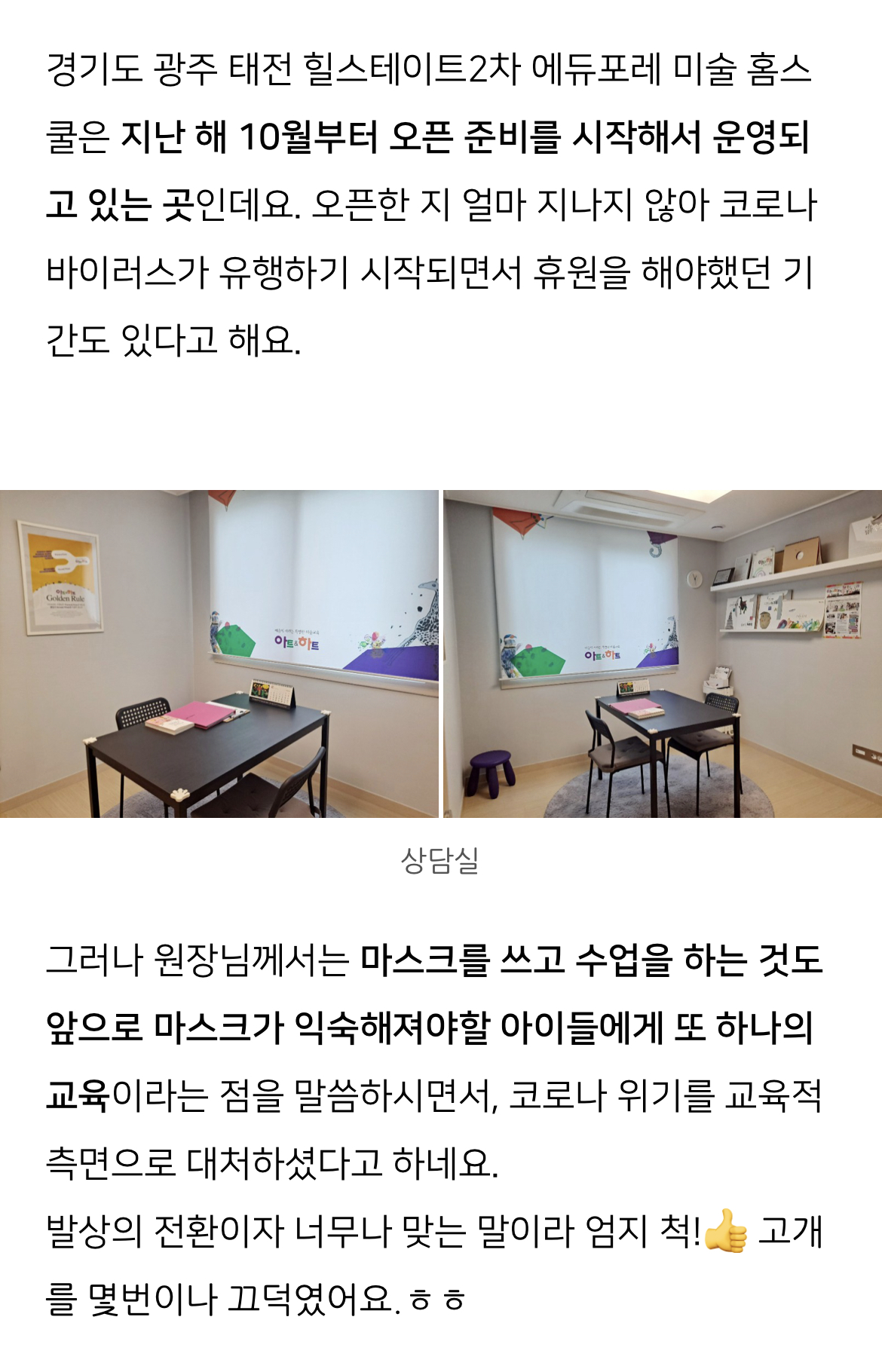View the right consultation room photo with shelves
The image size is (882, 1372).
click(662, 654)
